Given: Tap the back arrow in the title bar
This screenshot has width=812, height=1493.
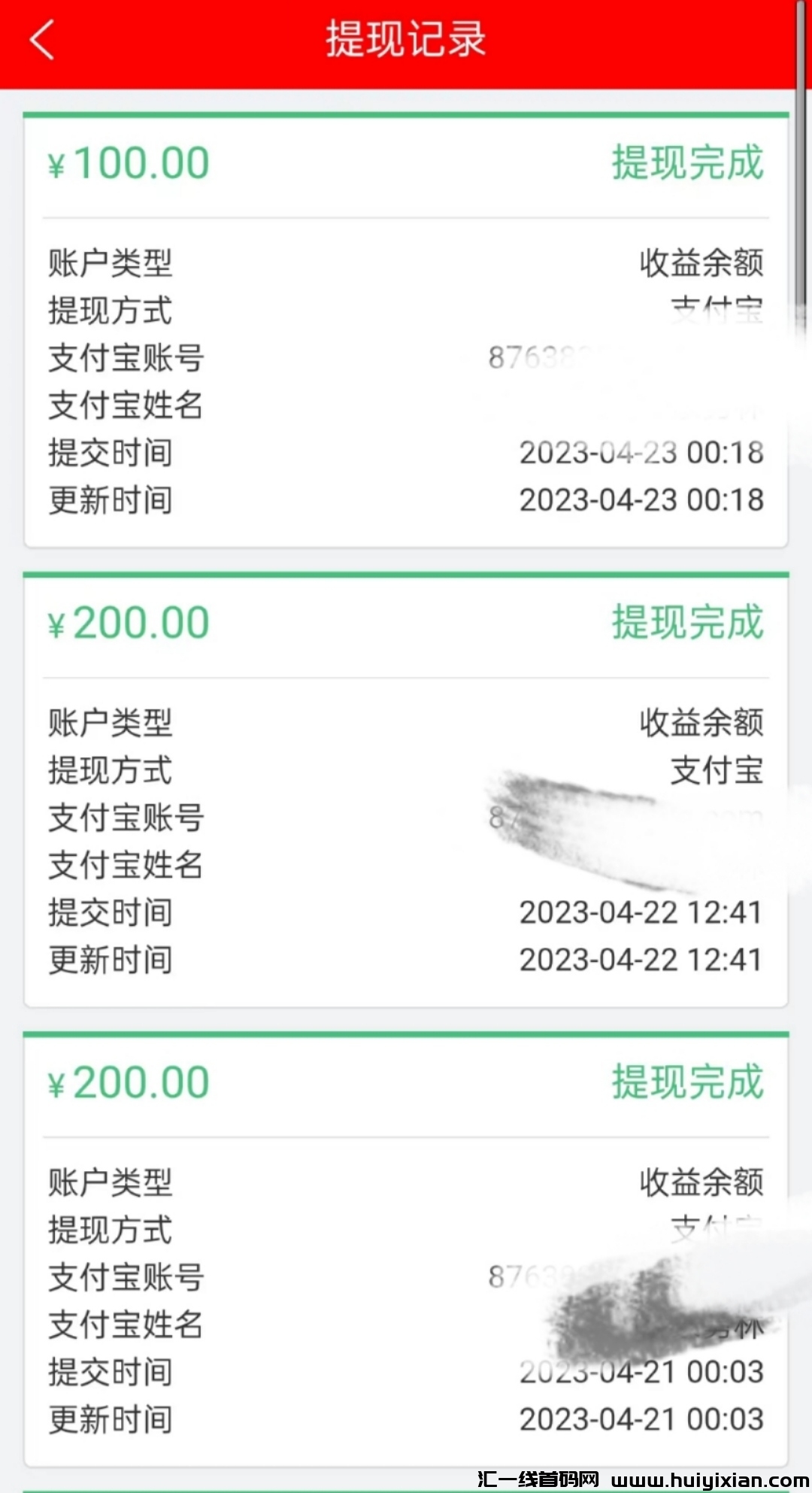Looking at the screenshot, I should 43,39.
